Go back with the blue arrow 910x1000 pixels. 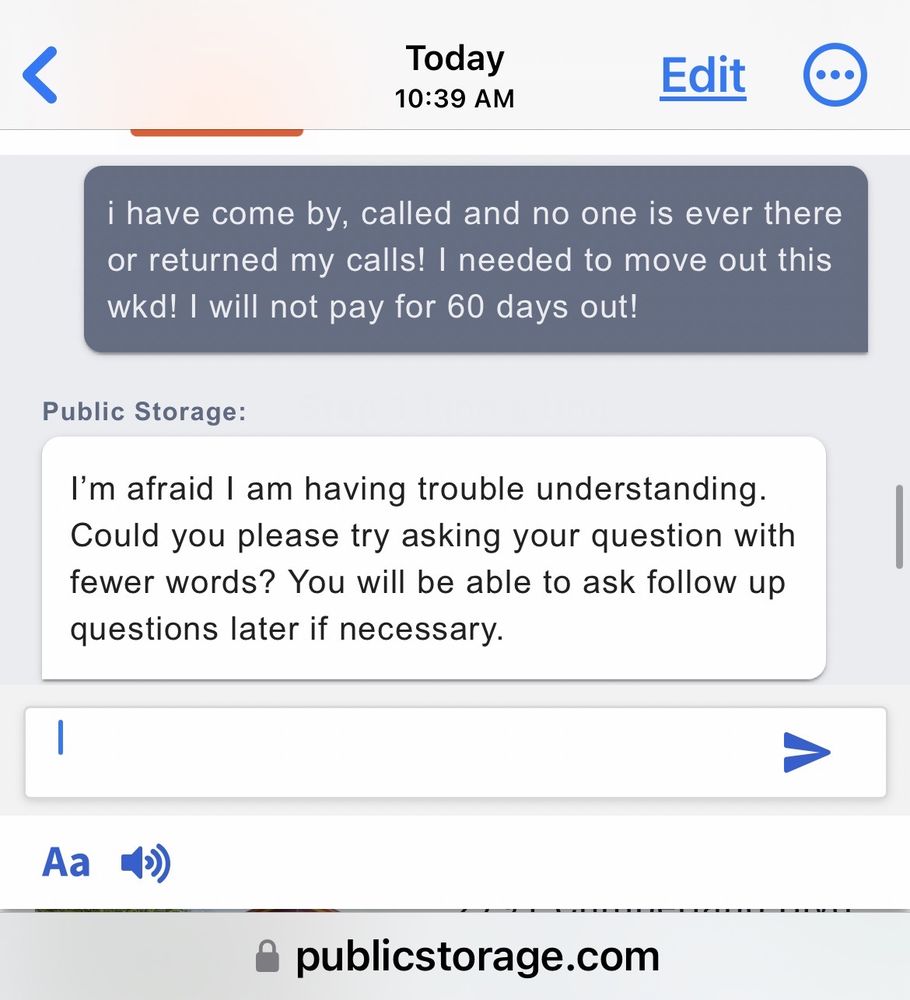coord(40,75)
